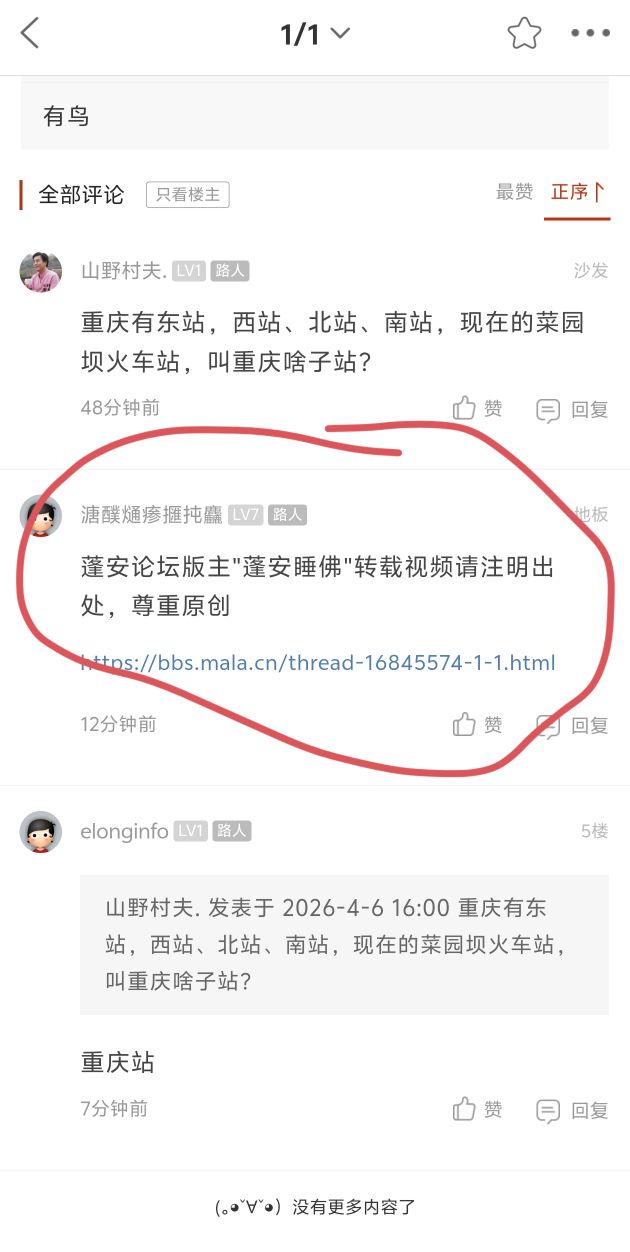Open the 1/1 page selector dropdown
The image size is (630, 1252).
click(x=315, y=34)
